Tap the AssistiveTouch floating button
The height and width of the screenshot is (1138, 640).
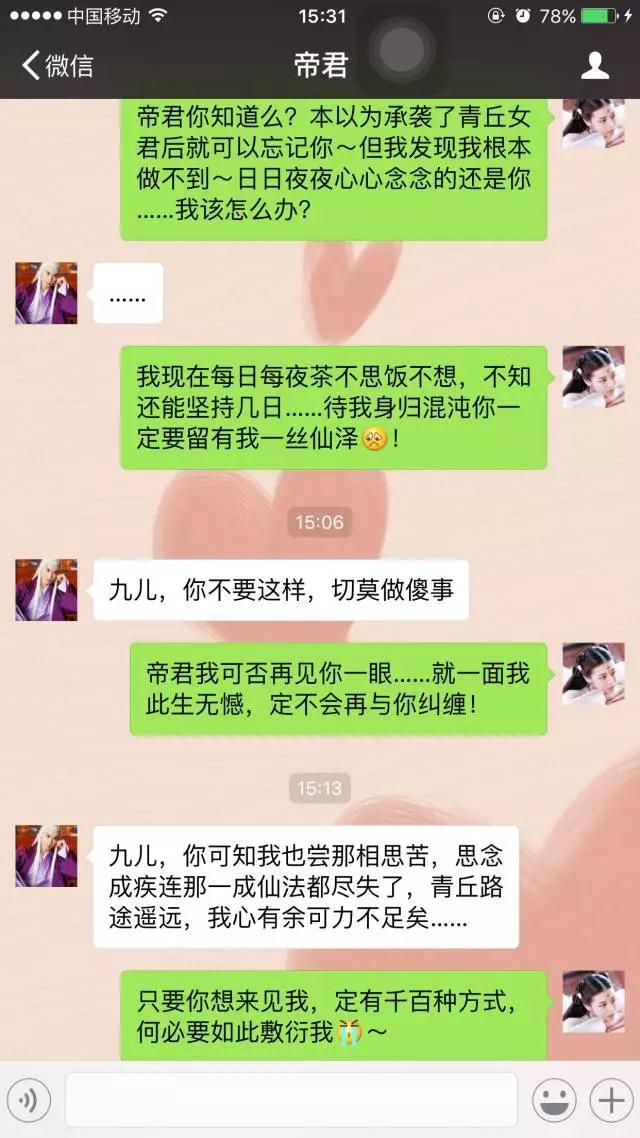[x=402, y=49]
